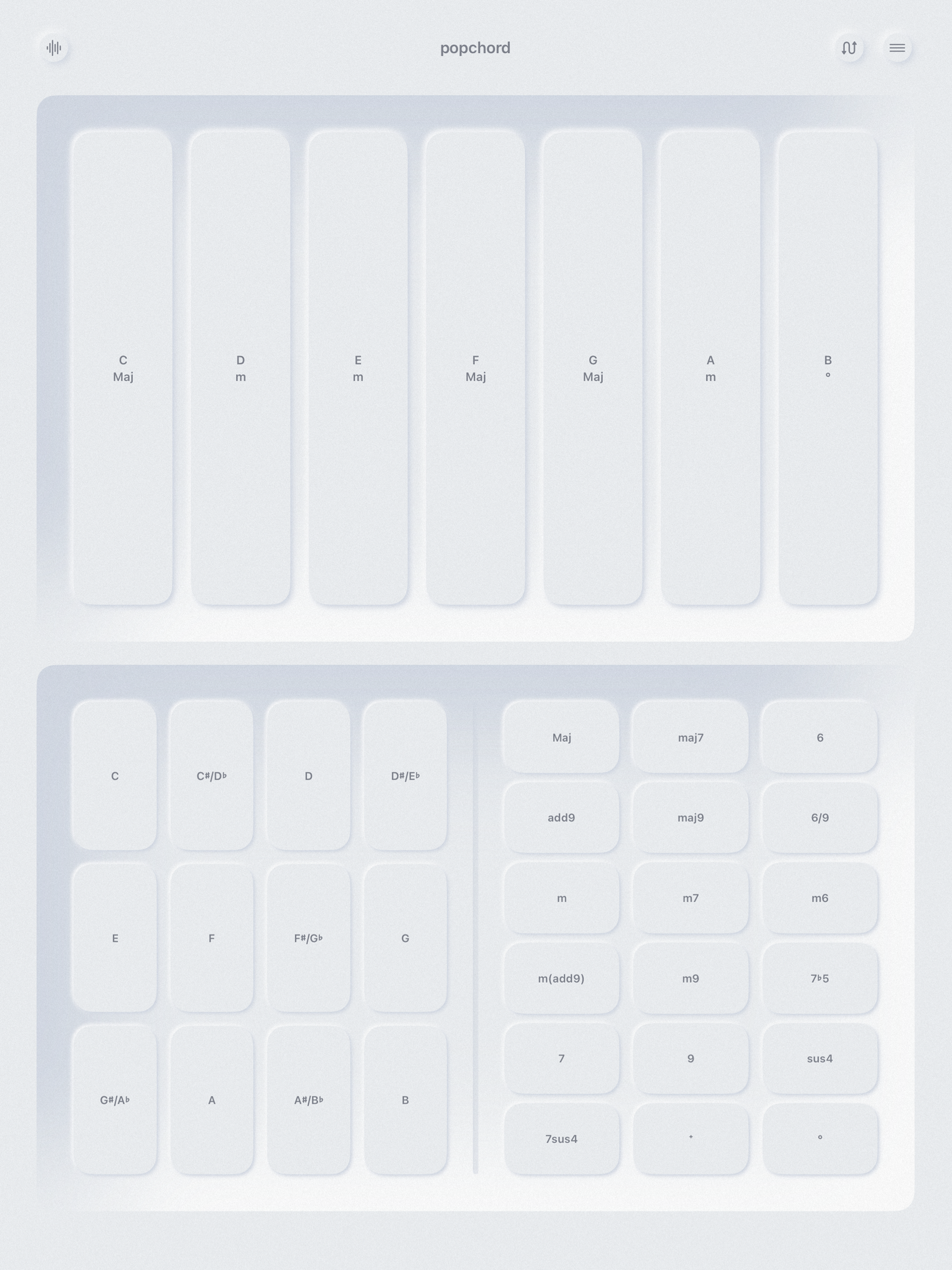Choose the 7♭5 chord type
The width and height of the screenshot is (952, 1270).
point(820,978)
